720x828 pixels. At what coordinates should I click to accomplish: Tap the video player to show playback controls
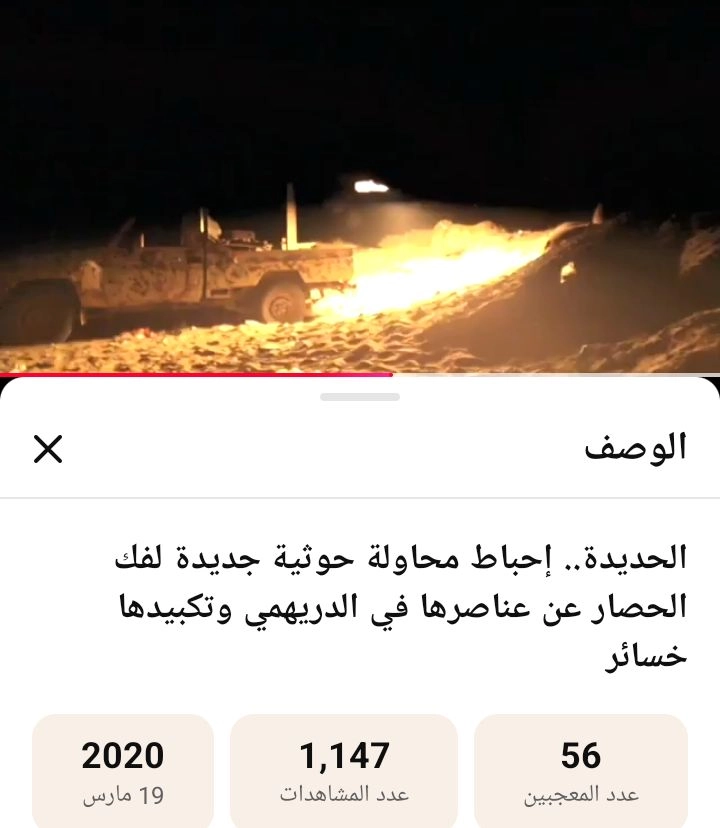[360, 190]
